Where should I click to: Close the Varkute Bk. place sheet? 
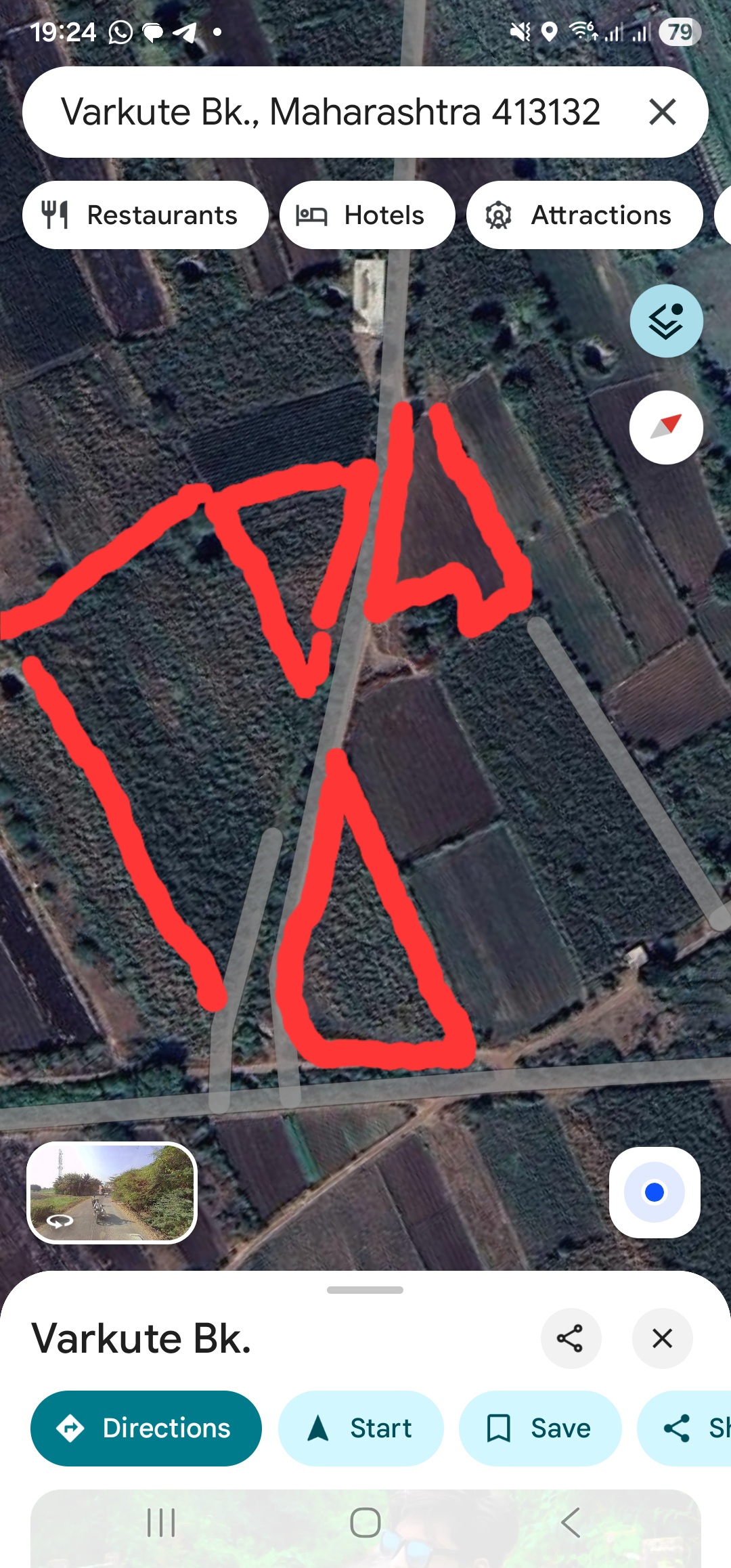662,1338
